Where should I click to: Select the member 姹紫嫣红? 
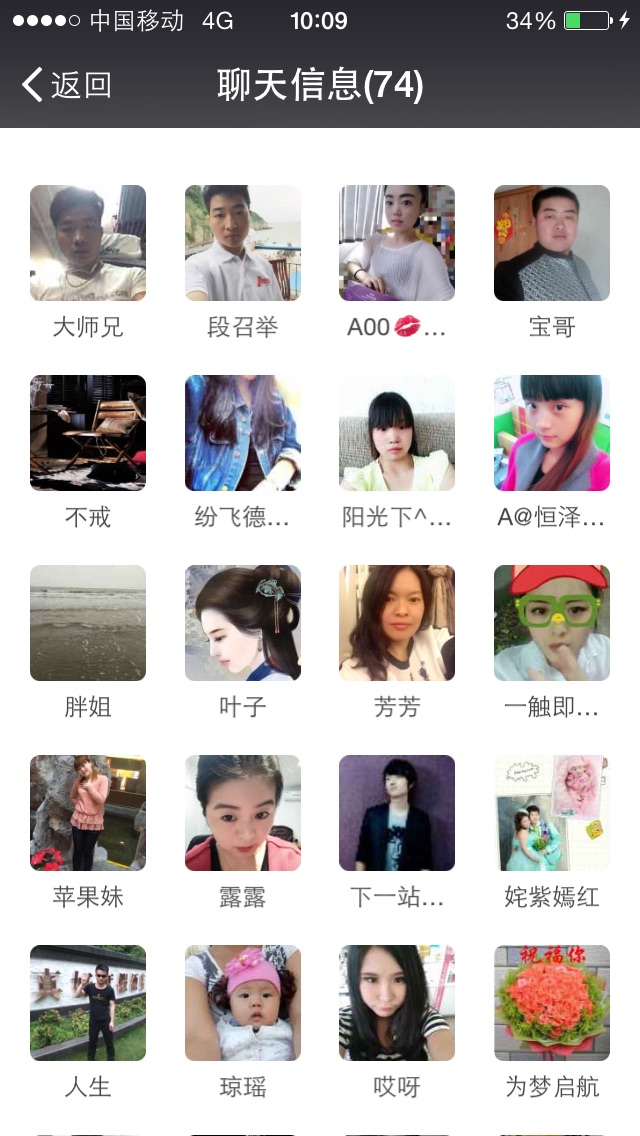(x=552, y=813)
